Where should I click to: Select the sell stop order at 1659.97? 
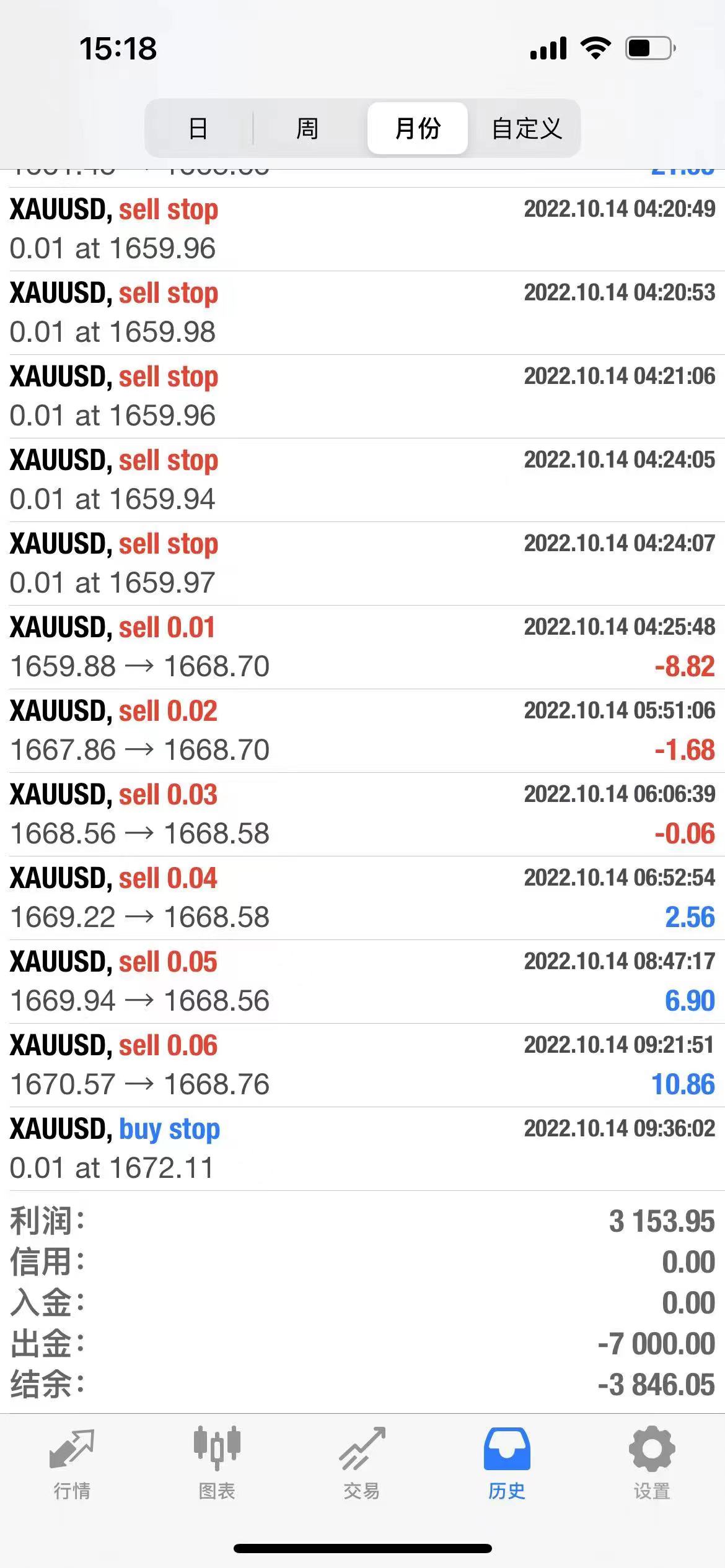click(362, 564)
